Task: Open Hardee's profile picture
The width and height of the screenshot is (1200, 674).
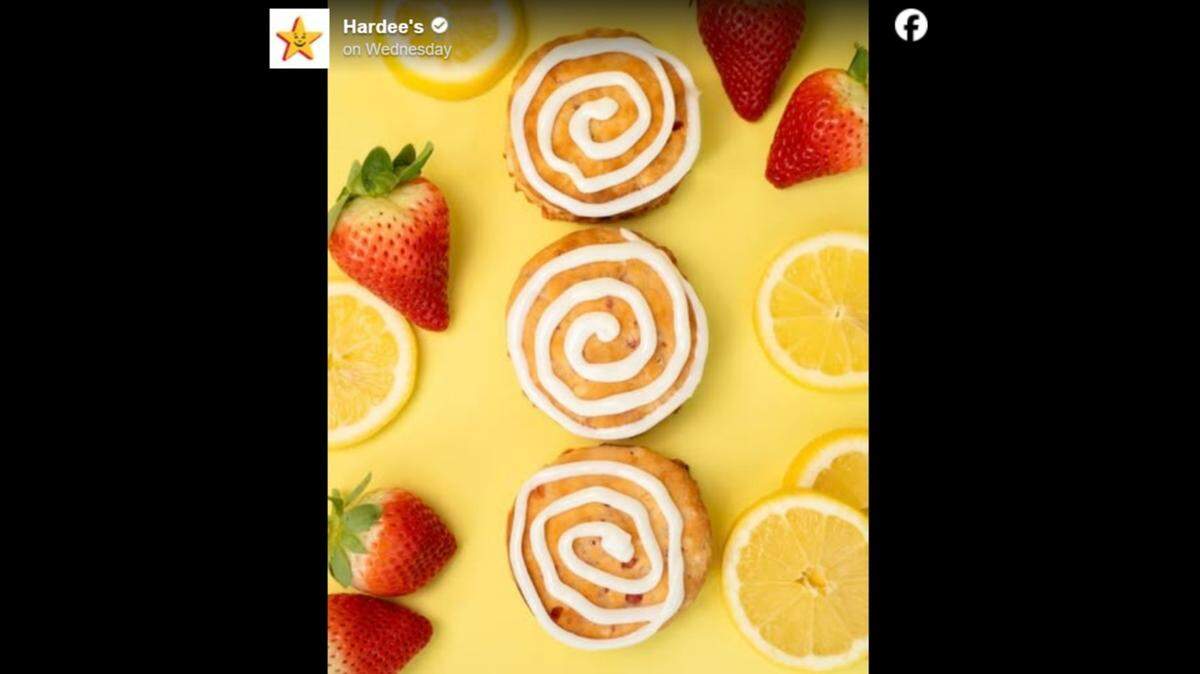Action: point(298,39)
